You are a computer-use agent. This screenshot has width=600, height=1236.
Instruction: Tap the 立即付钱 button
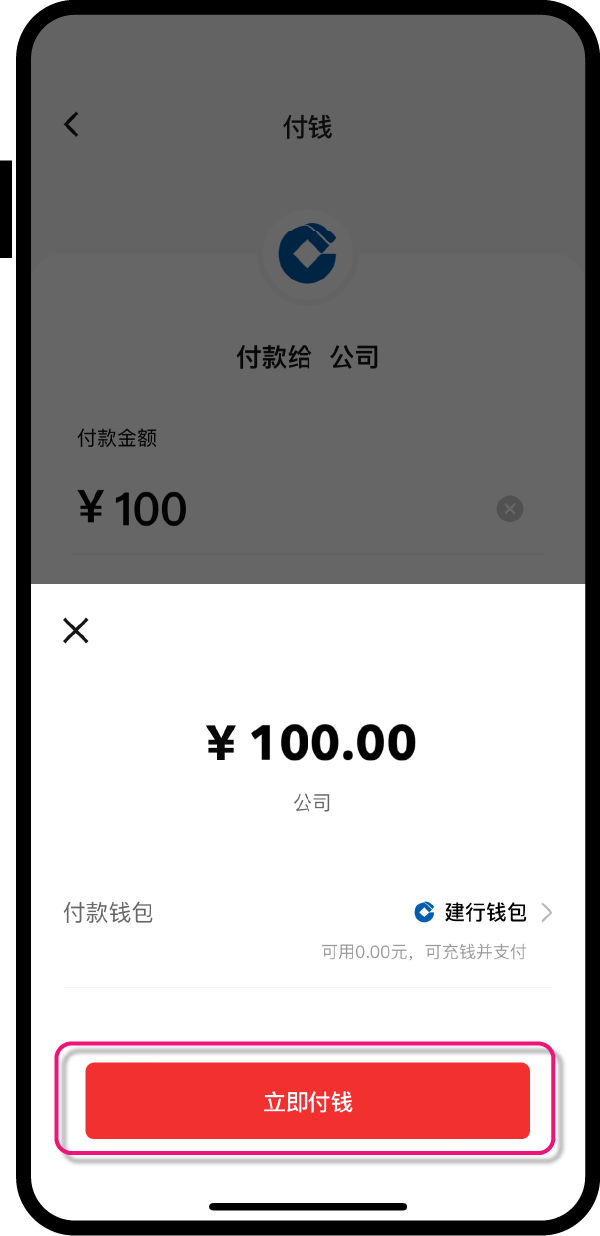(307, 1100)
